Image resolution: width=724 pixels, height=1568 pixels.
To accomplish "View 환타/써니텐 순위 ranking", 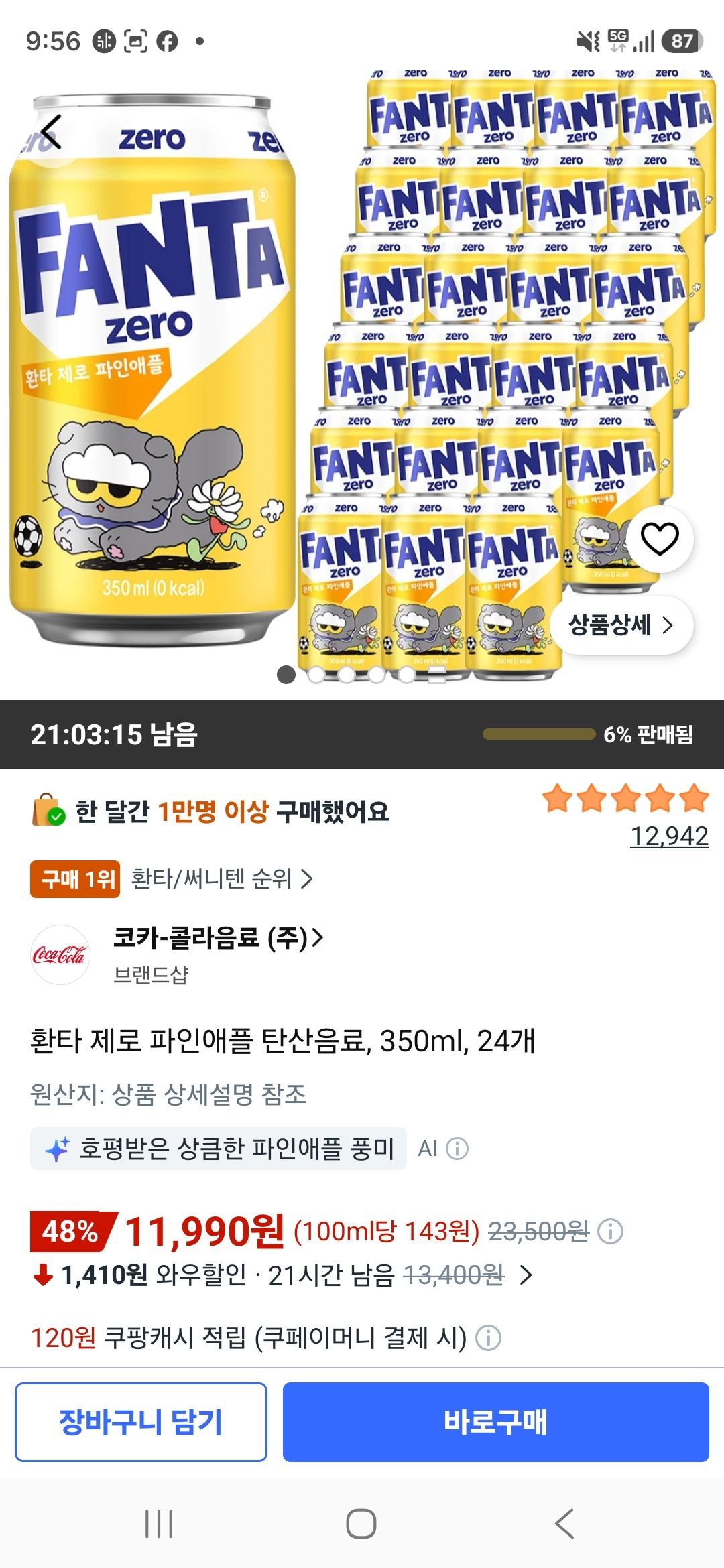I will point(221,878).
